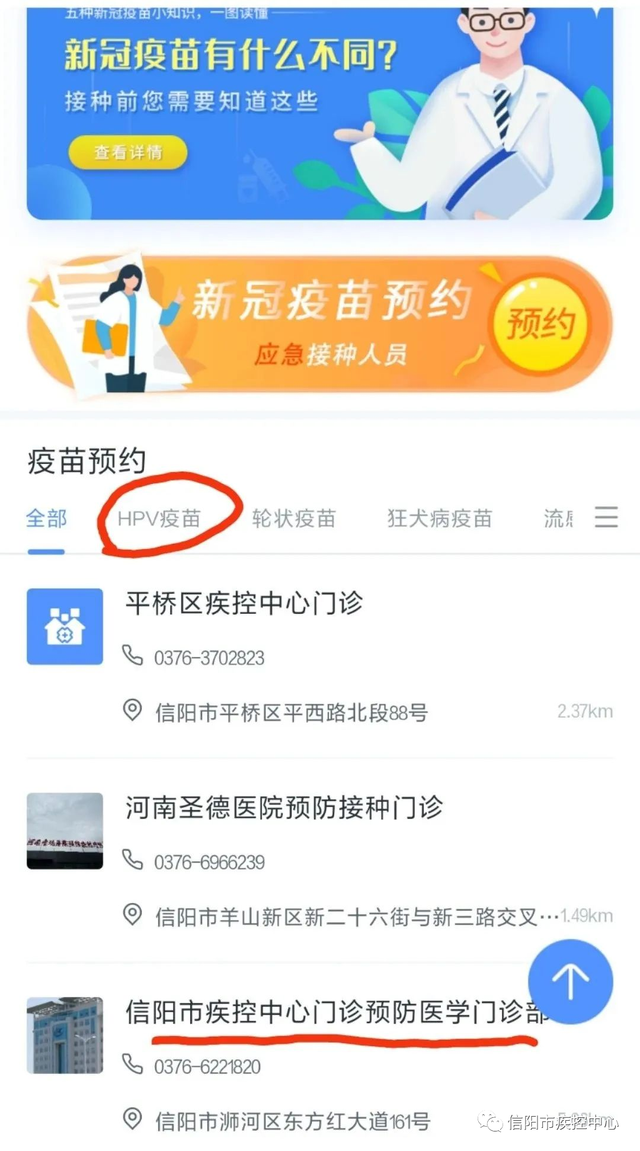Select the HPV疫苗 tab

tap(159, 519)
